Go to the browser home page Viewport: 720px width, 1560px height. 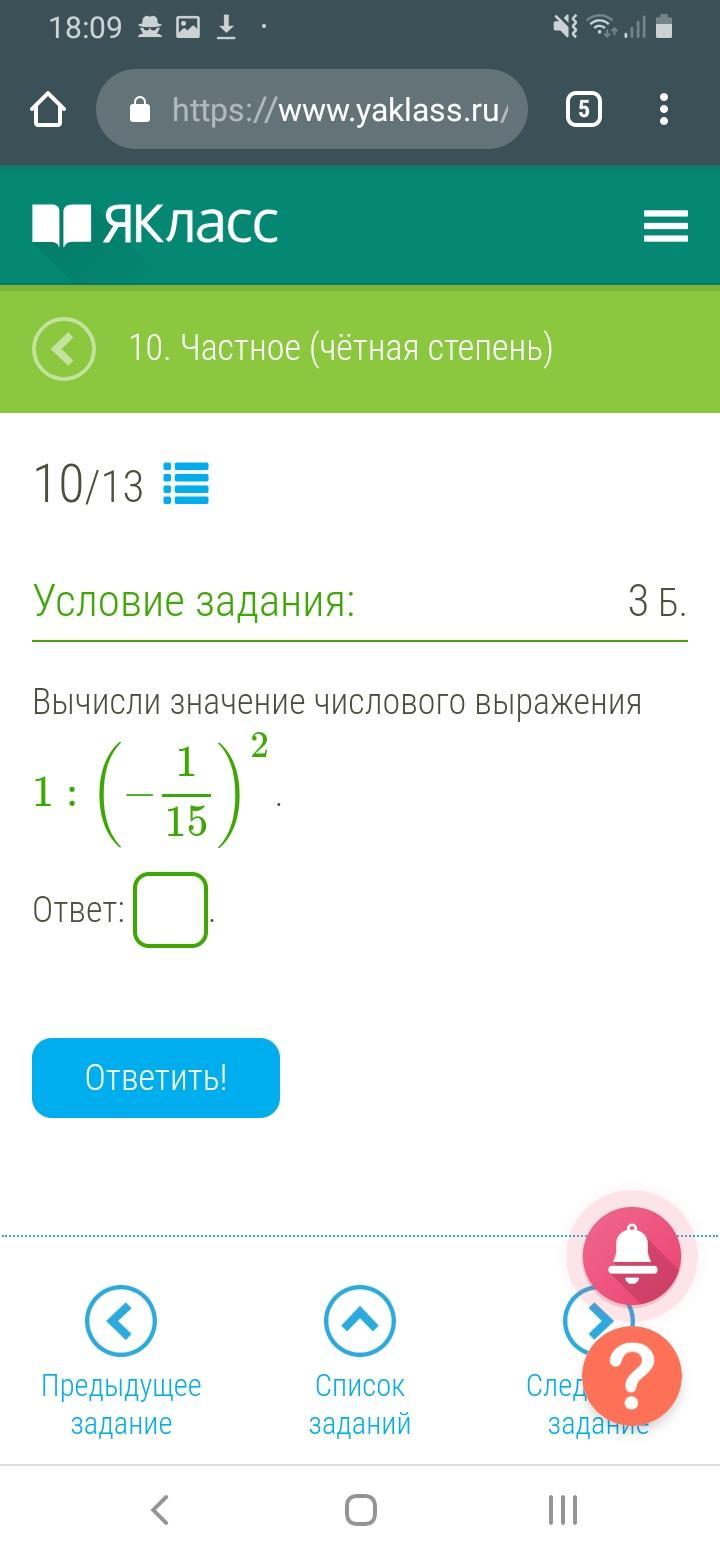(48, 110)
